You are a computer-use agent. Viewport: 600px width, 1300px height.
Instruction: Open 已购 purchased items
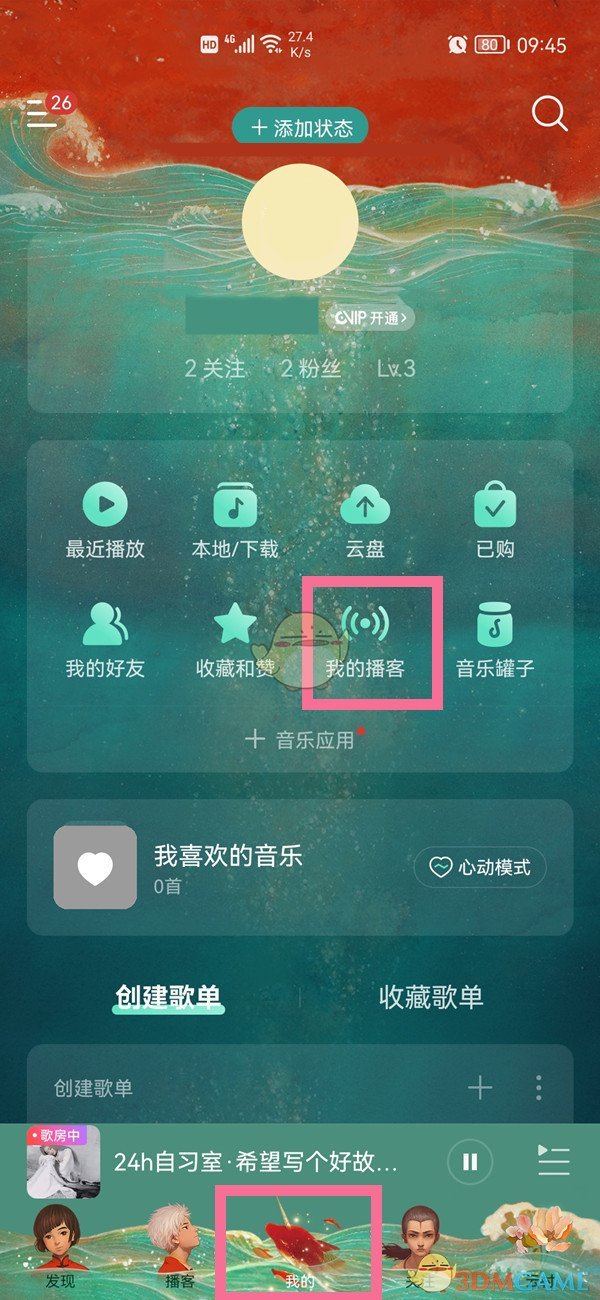click(495, 522)
